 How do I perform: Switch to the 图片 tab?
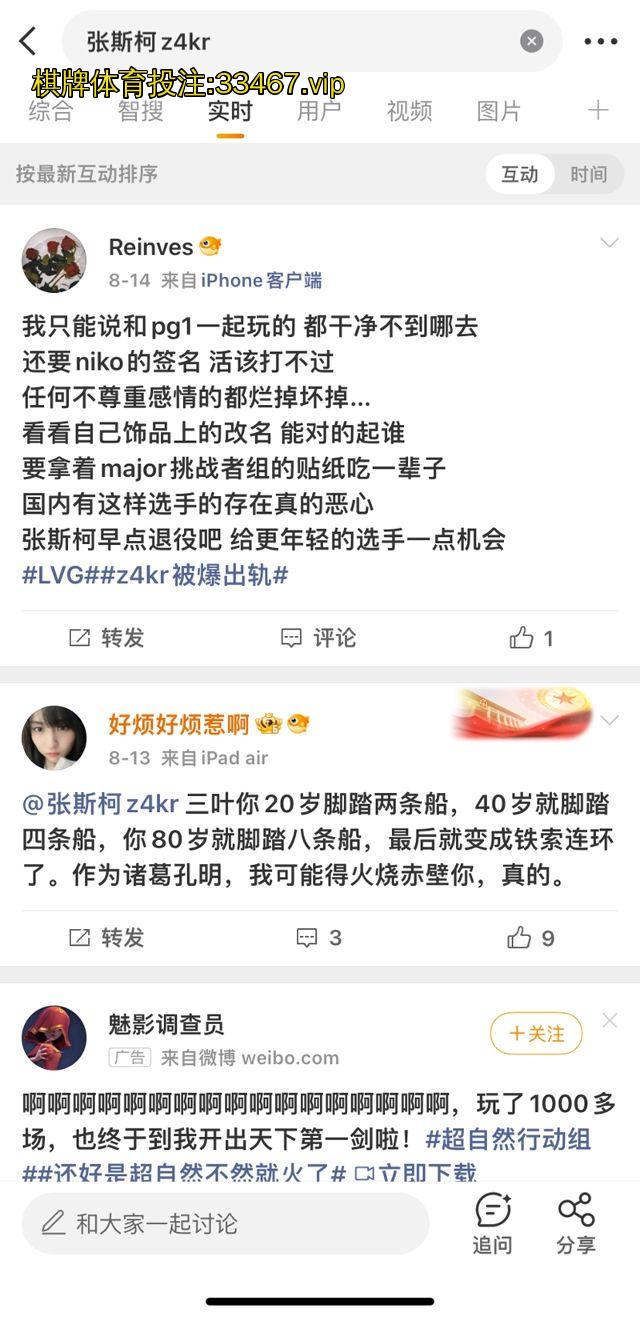pos(498,111)
